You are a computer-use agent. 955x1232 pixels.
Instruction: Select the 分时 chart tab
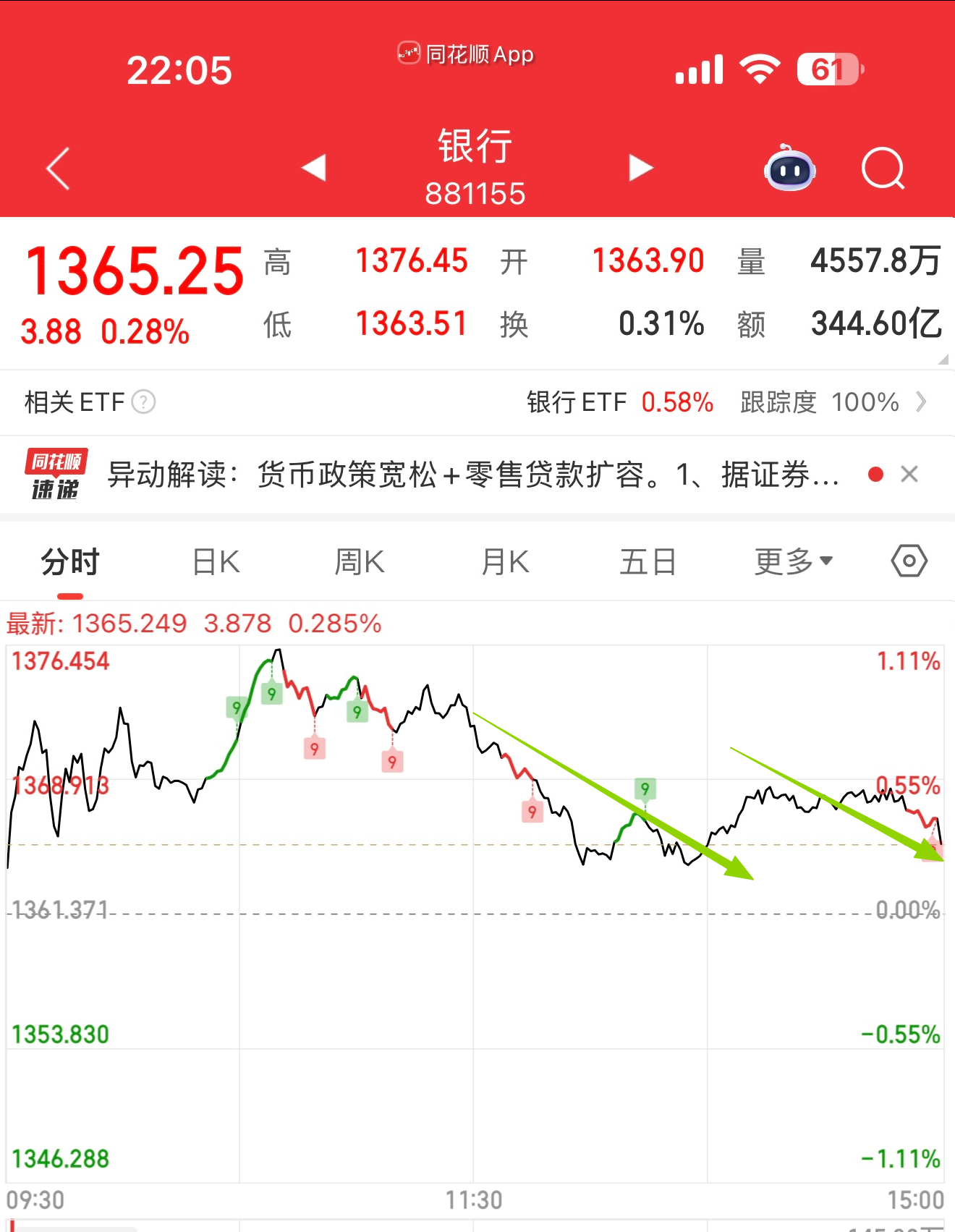70,562
